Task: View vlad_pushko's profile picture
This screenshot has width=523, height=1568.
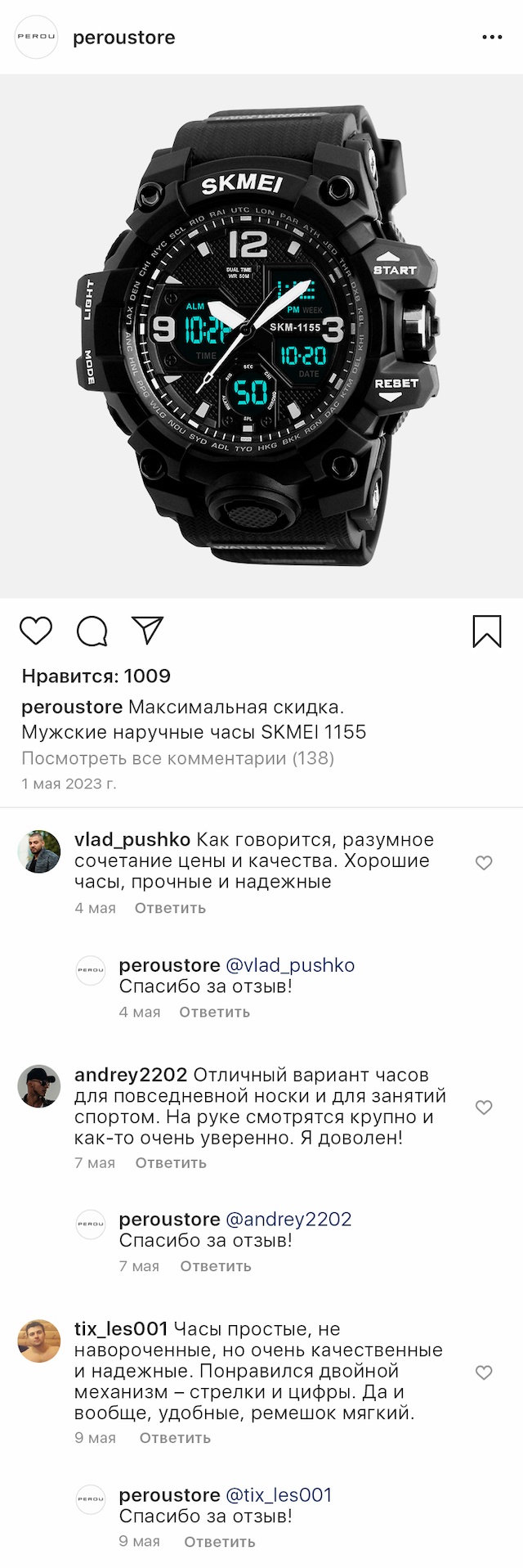Action: [39, 851]
